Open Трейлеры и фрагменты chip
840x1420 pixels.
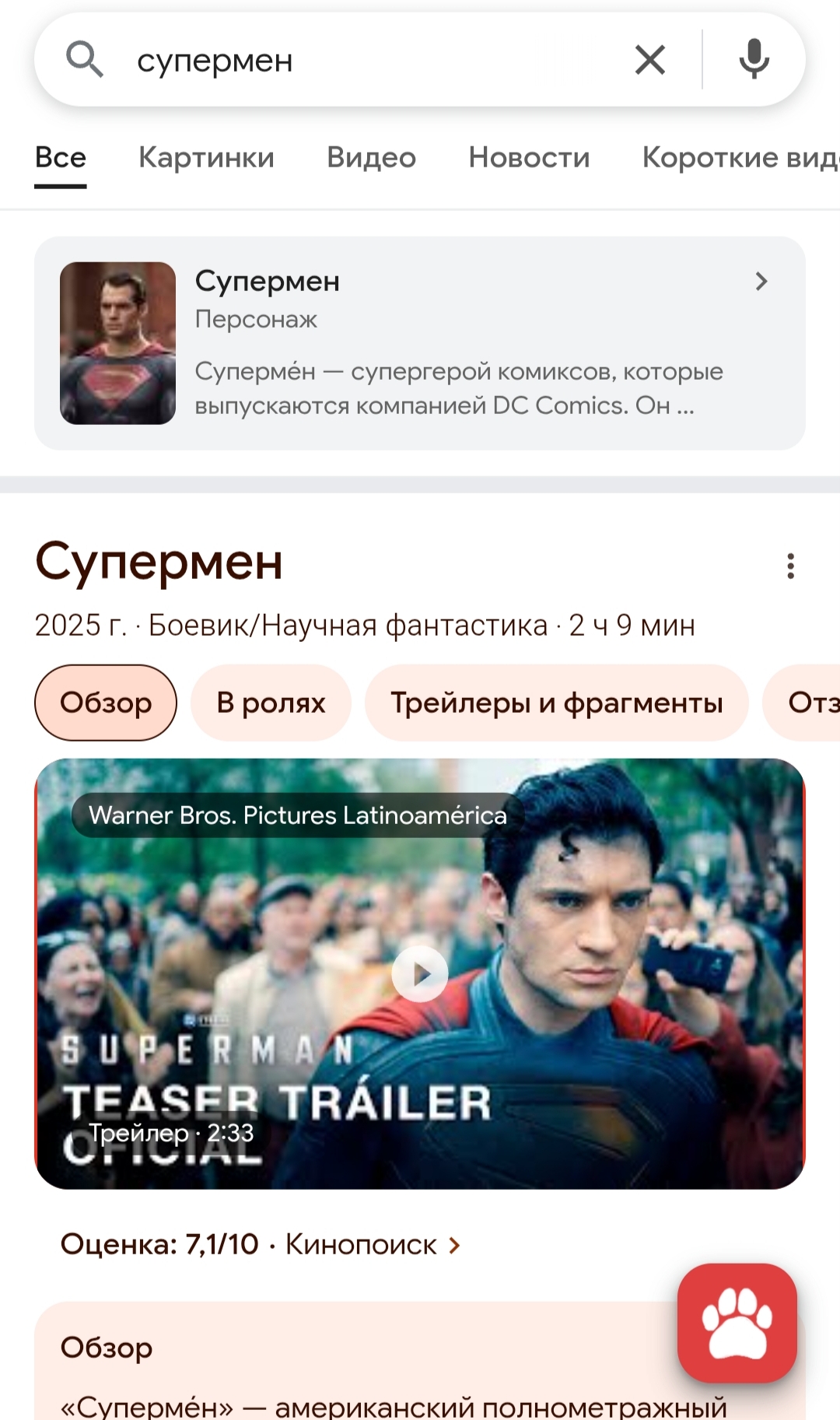[556, 703]
